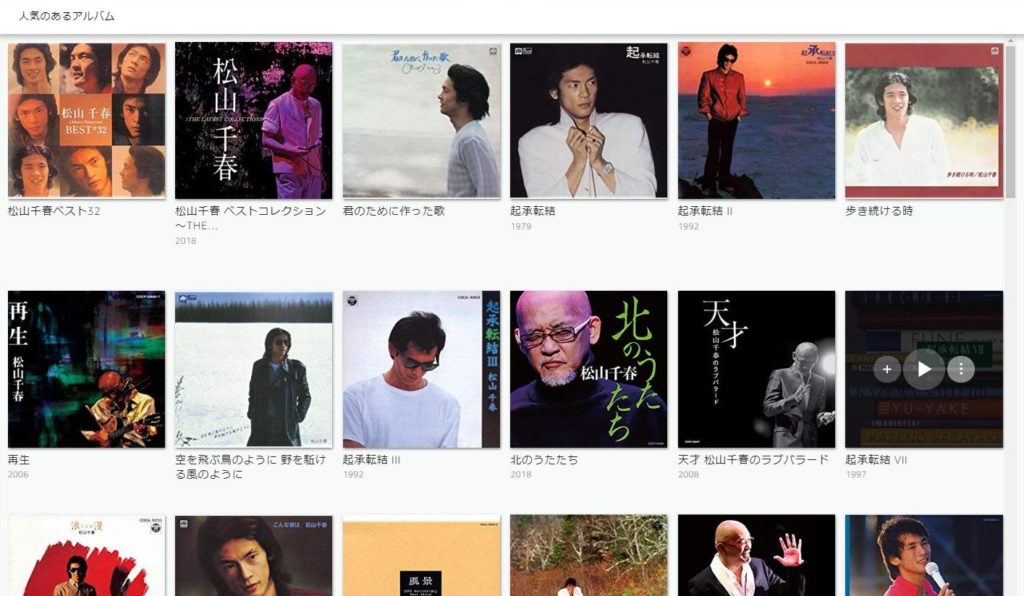
Task: Open the album 起承転結 III
Action: point(421,369)
